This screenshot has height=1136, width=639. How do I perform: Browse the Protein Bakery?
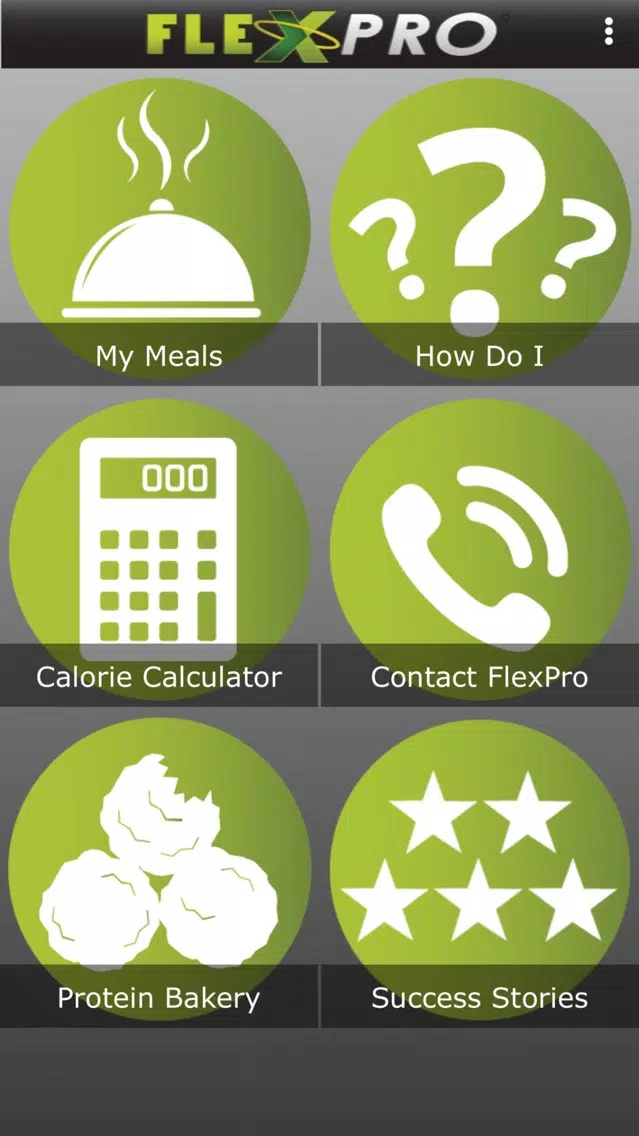pyautogui.click(x=159, y=870)
